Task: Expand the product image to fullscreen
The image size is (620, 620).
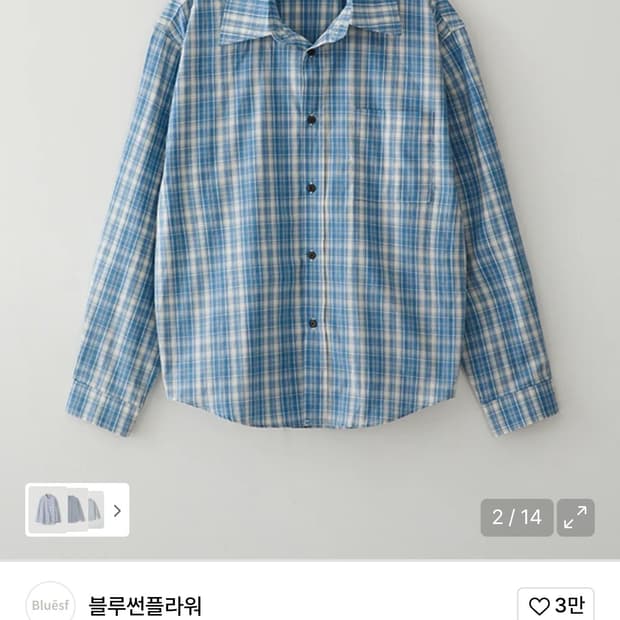Action: point(575,518)
